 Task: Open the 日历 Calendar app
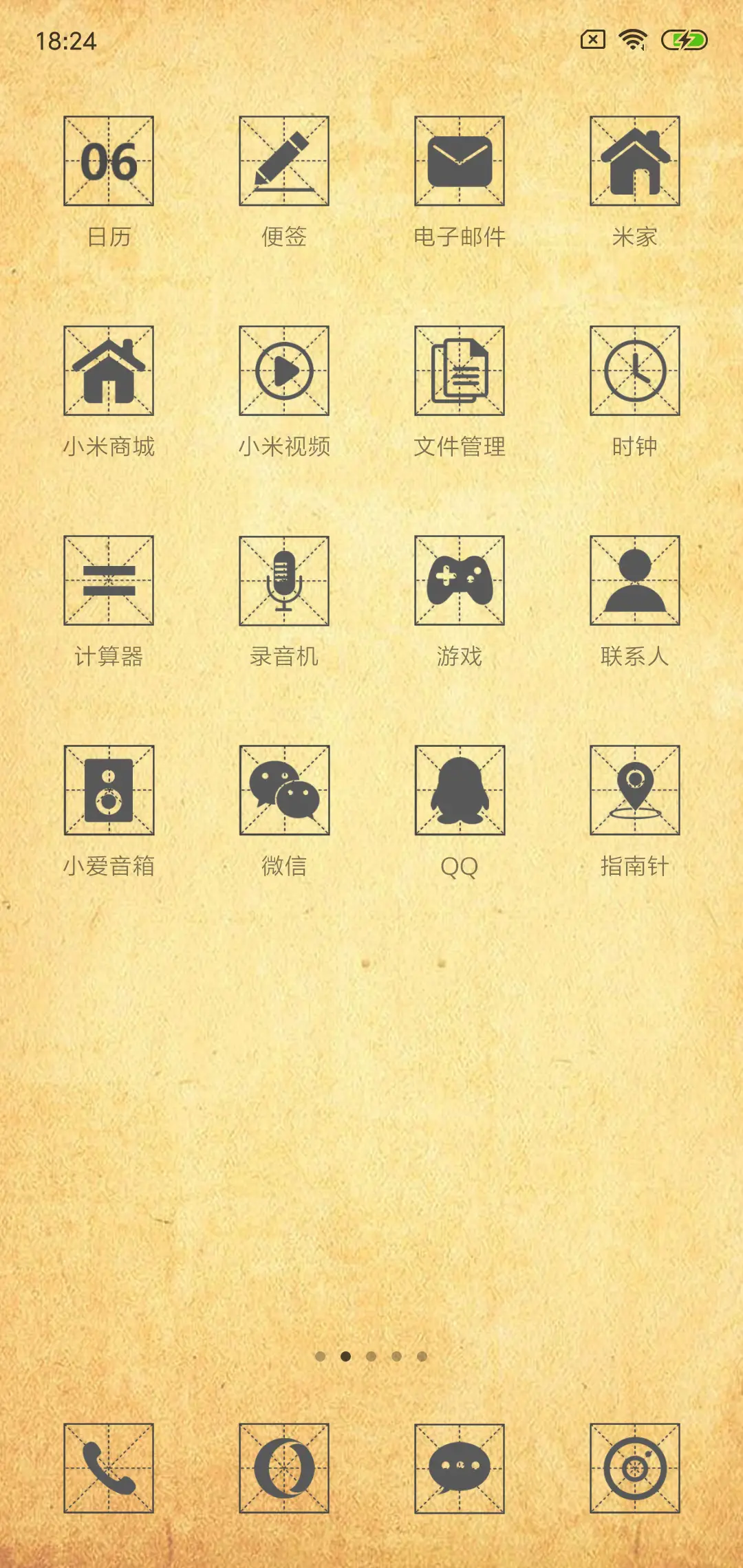point(108,160)
